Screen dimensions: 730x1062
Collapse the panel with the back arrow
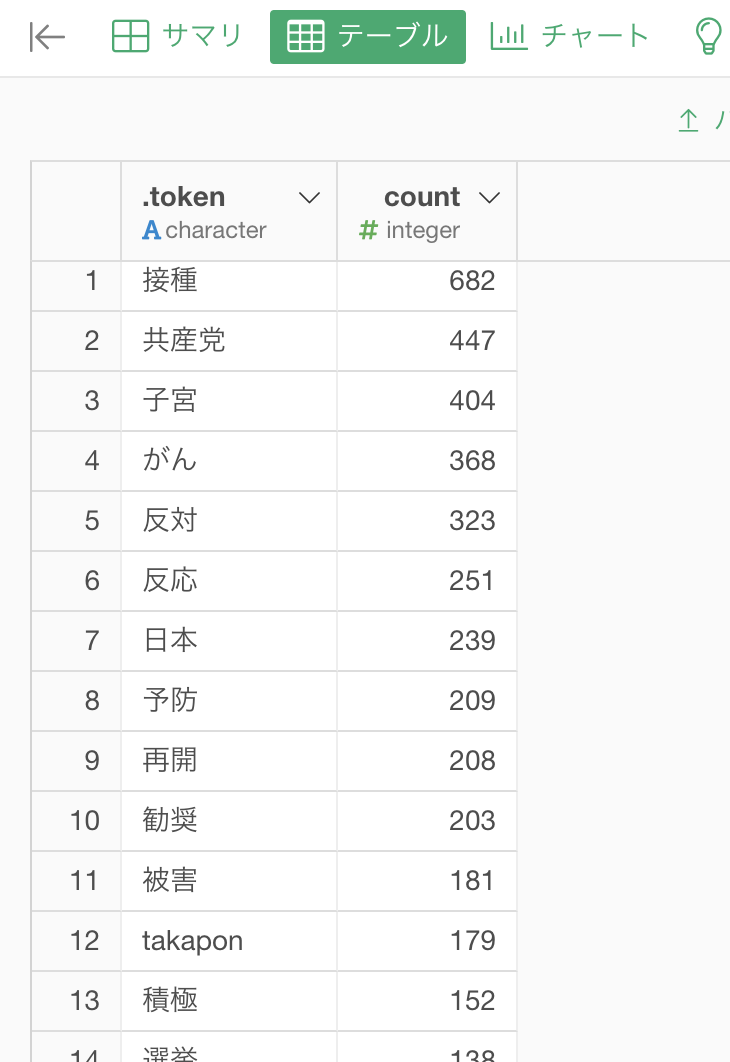pos(47,37)
